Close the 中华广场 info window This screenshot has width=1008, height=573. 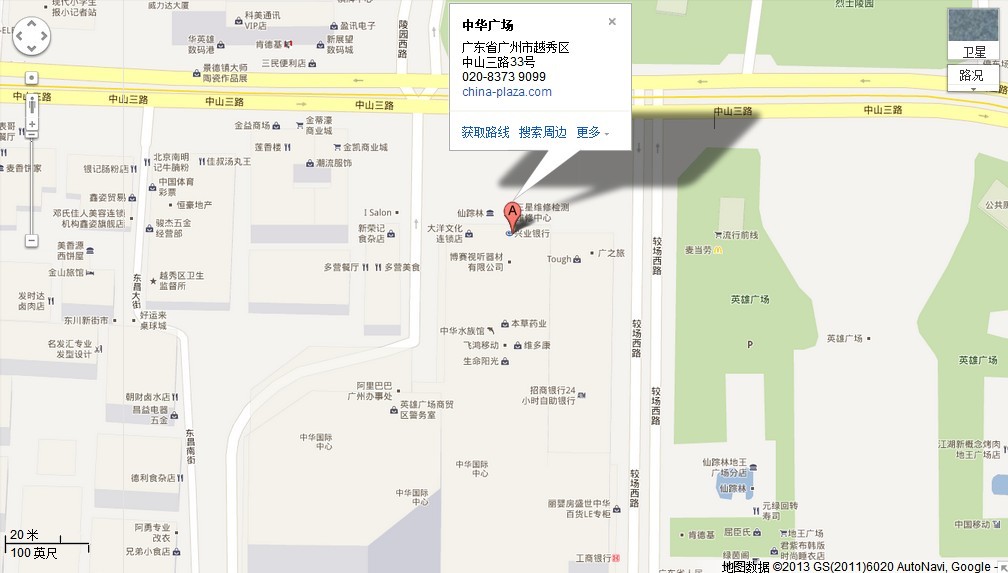[612, 21]
